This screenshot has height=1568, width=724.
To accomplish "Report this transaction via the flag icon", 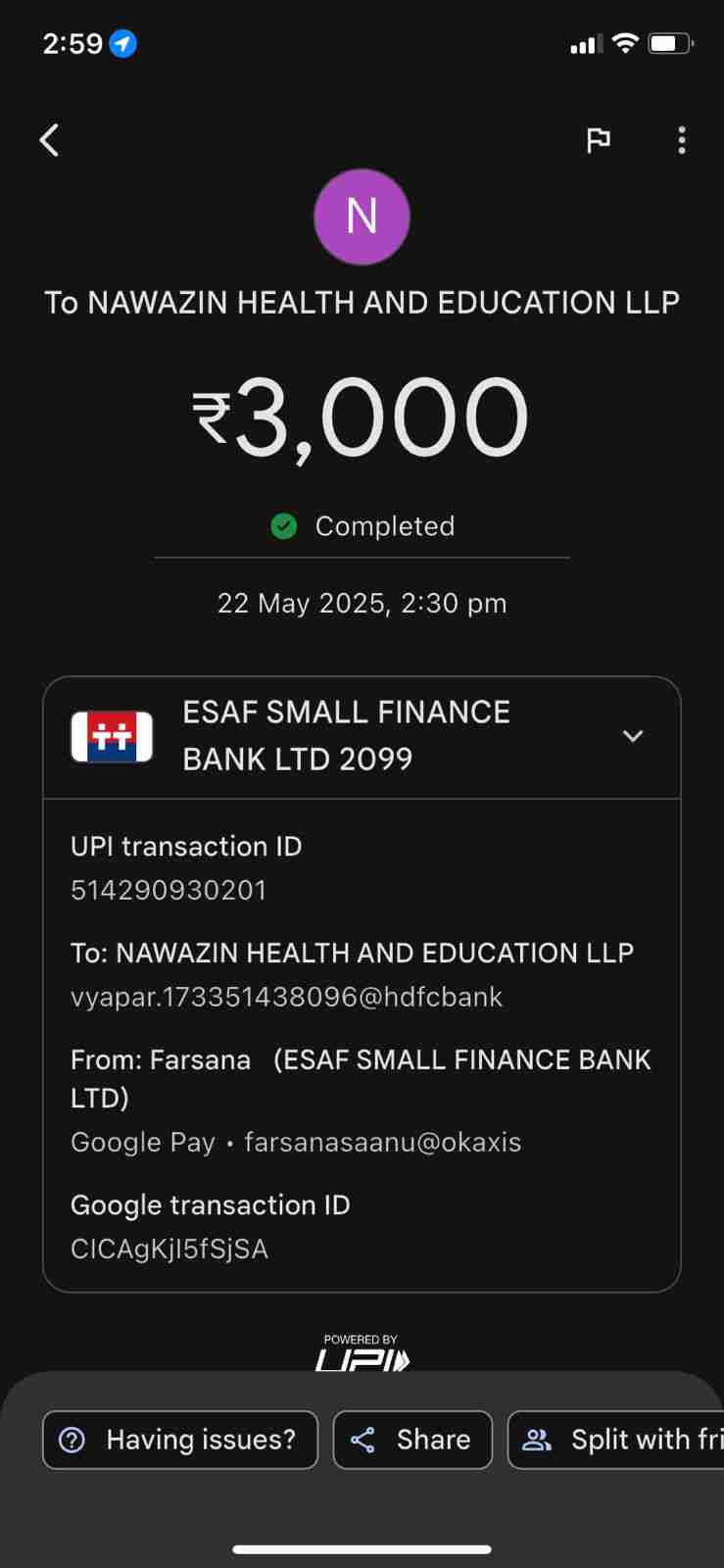I will 598,140.
